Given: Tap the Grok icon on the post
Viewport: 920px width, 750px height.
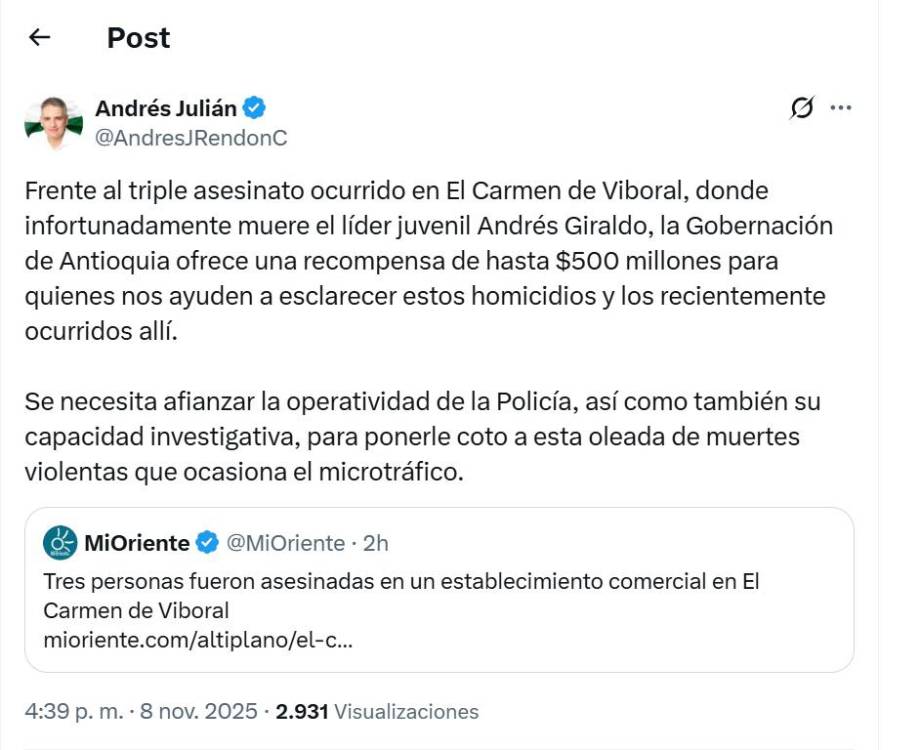Looking at the screenshot, I should 801,108.
